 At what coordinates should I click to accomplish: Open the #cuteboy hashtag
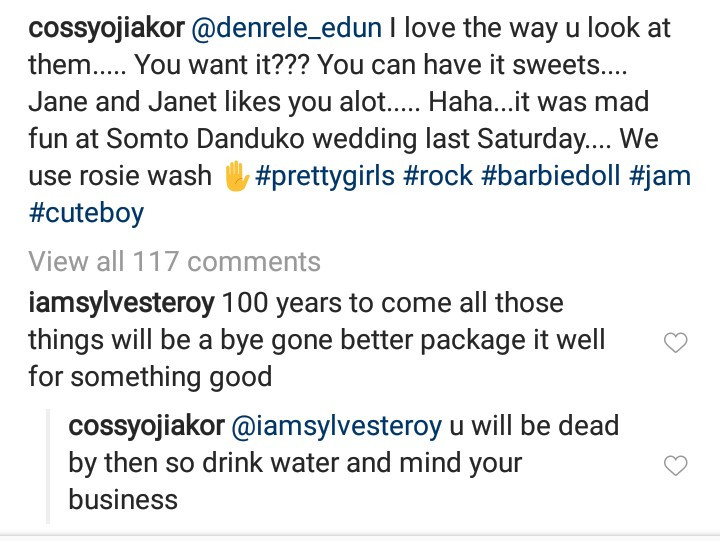(x=86, y=213)
